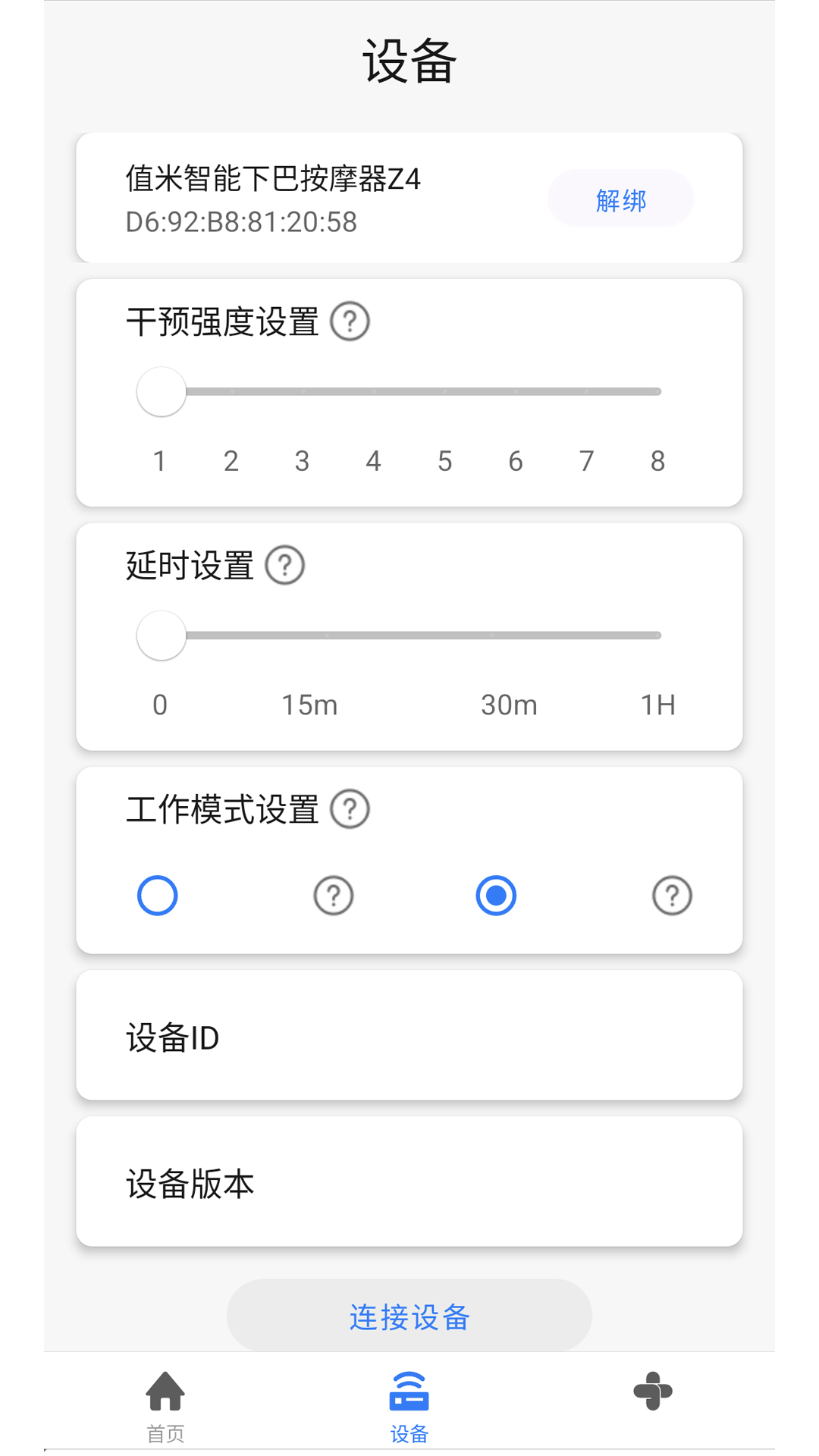Open the 工作模式设置 help icon
This screenshot has width=819, height=1456.
point(351,808)
